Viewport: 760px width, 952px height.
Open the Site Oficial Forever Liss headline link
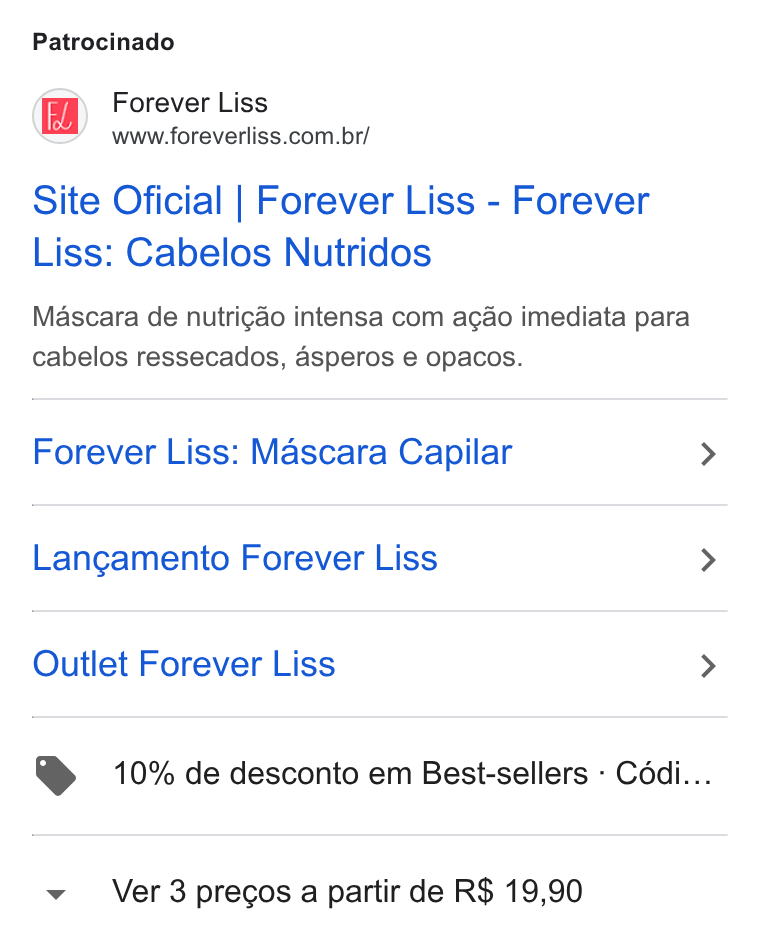pos(340,226)
